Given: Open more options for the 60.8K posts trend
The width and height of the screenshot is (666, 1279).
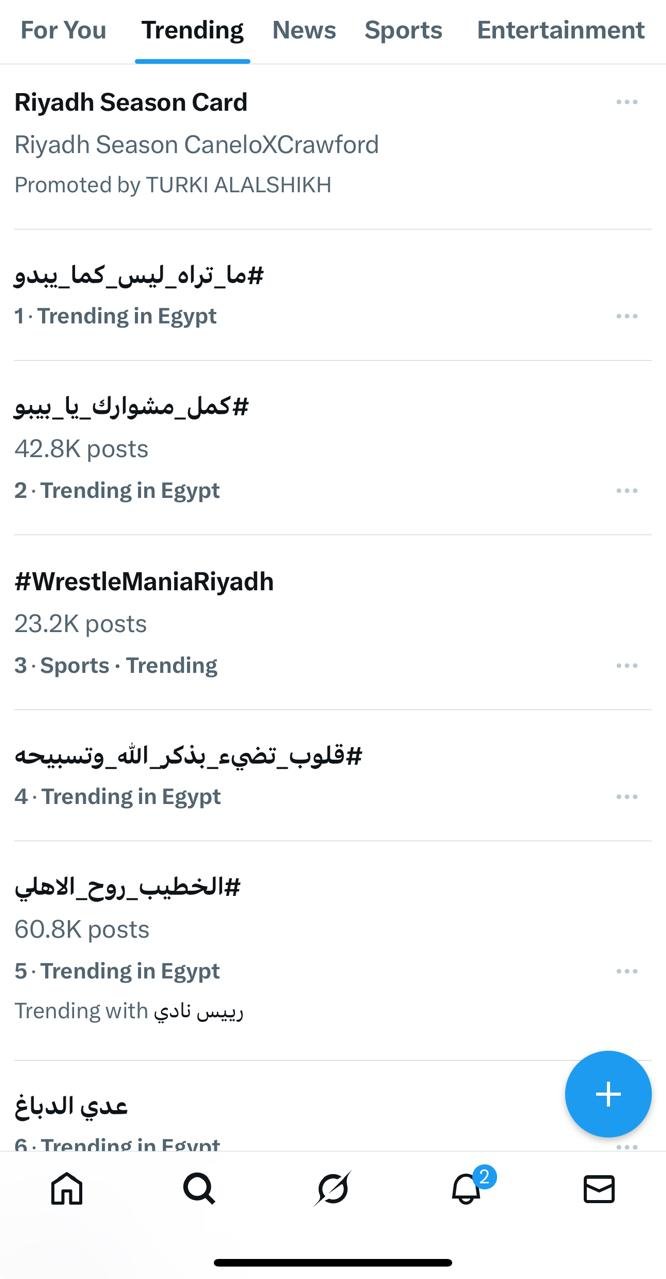Looking at the screenshot, I should pos(627,971).
